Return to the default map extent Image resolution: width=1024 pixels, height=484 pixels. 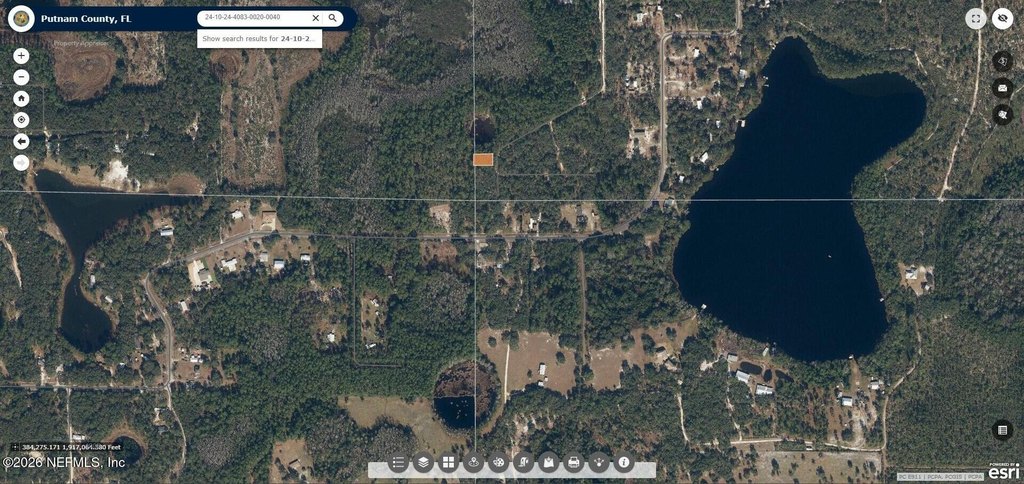click(21, 99)
